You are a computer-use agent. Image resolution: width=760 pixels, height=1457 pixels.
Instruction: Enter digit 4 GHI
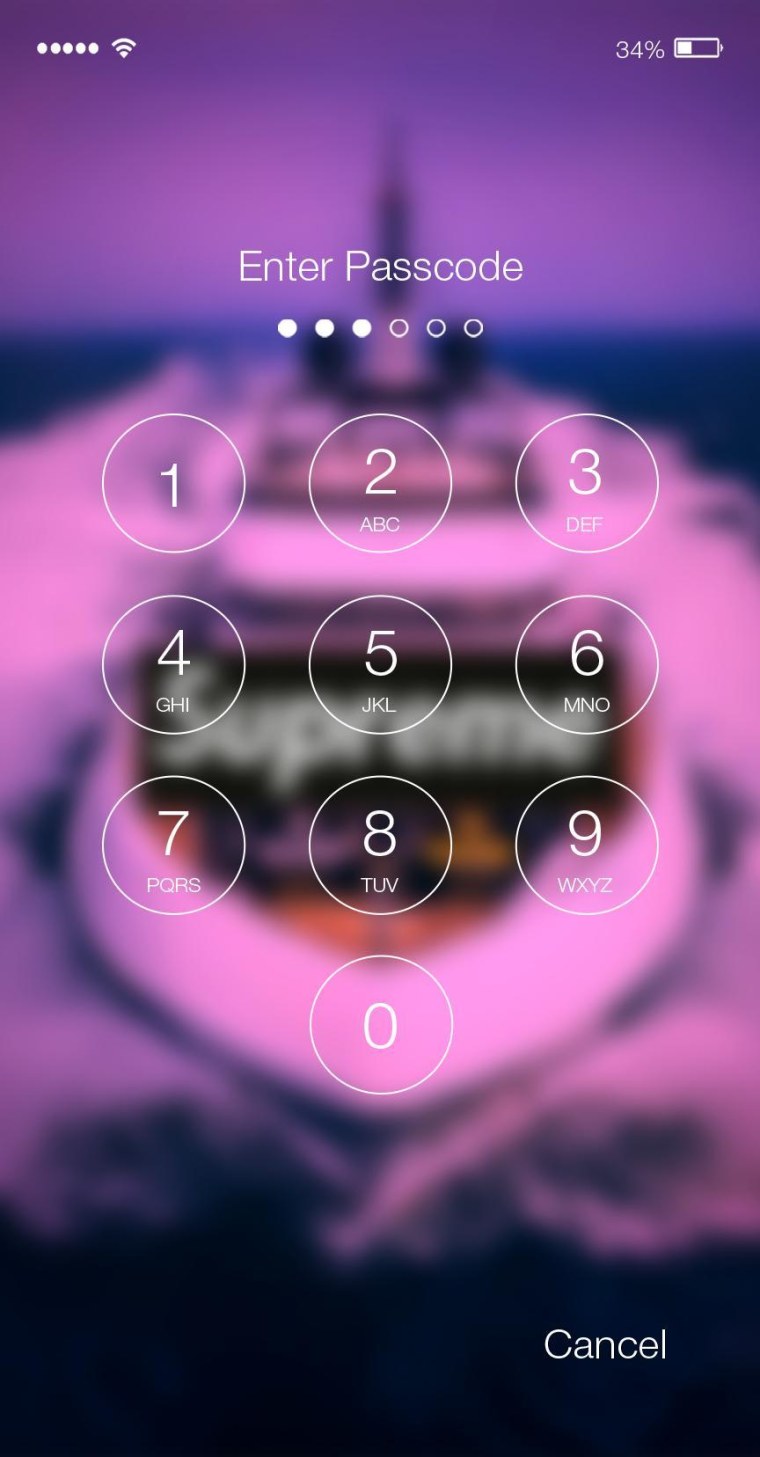point(173,665)
